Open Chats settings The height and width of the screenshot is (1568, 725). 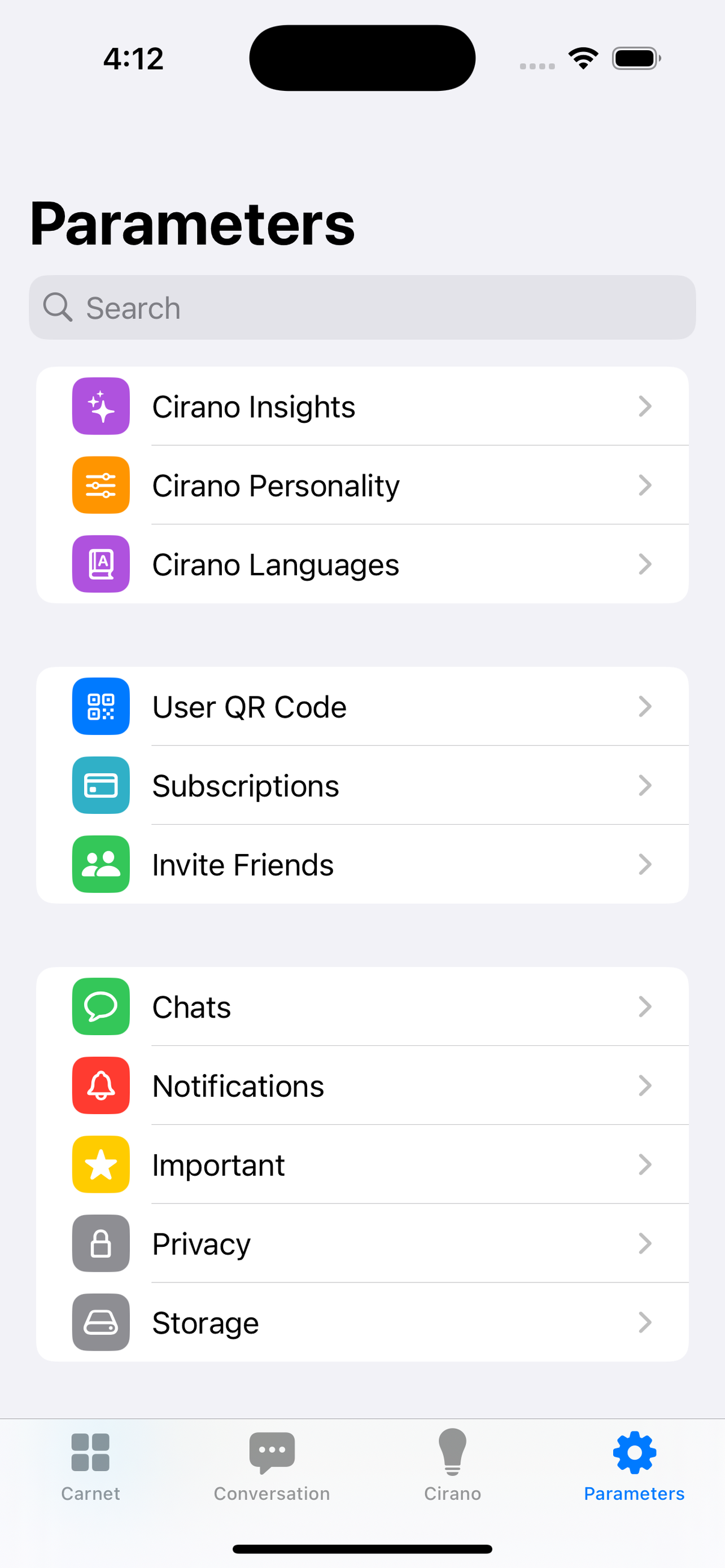coord(362,1007)
